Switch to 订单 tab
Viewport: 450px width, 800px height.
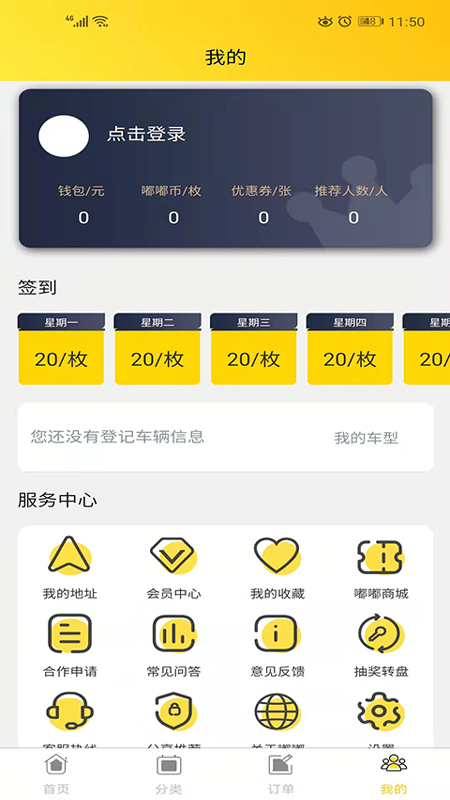pos(281,774)
